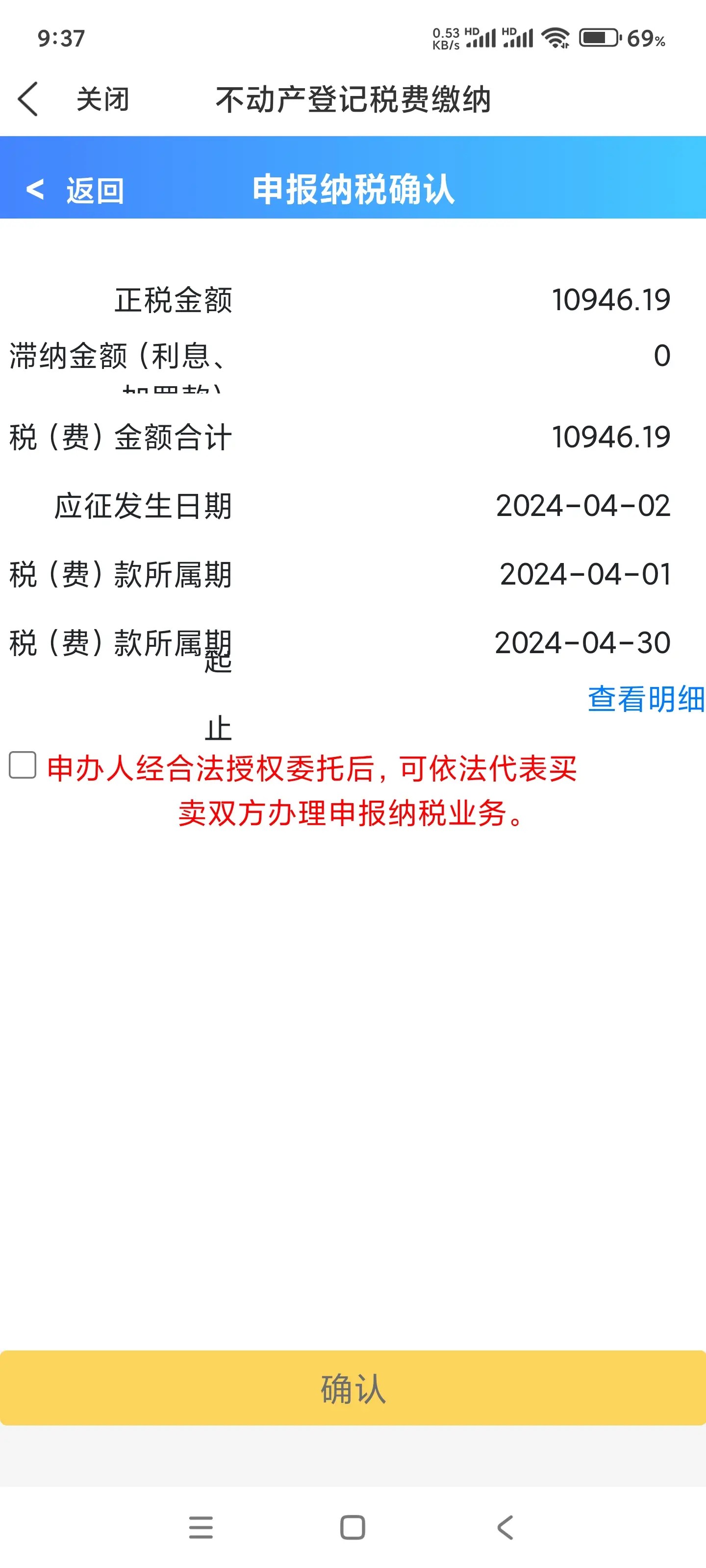Go back using 返回
This screenshot has height=1568, width=706.
click(x=76, y=191)
